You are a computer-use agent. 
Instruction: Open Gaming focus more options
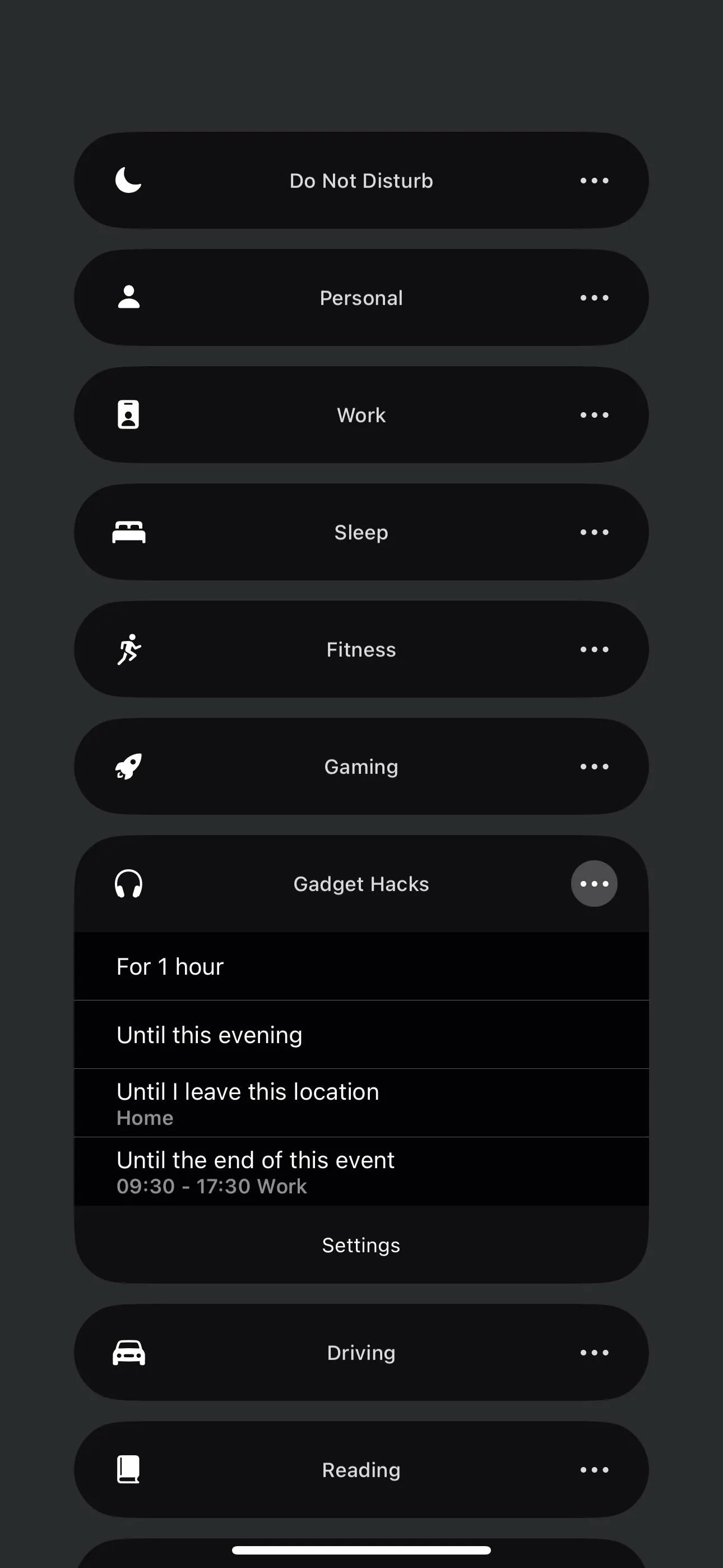click(594, 767)
